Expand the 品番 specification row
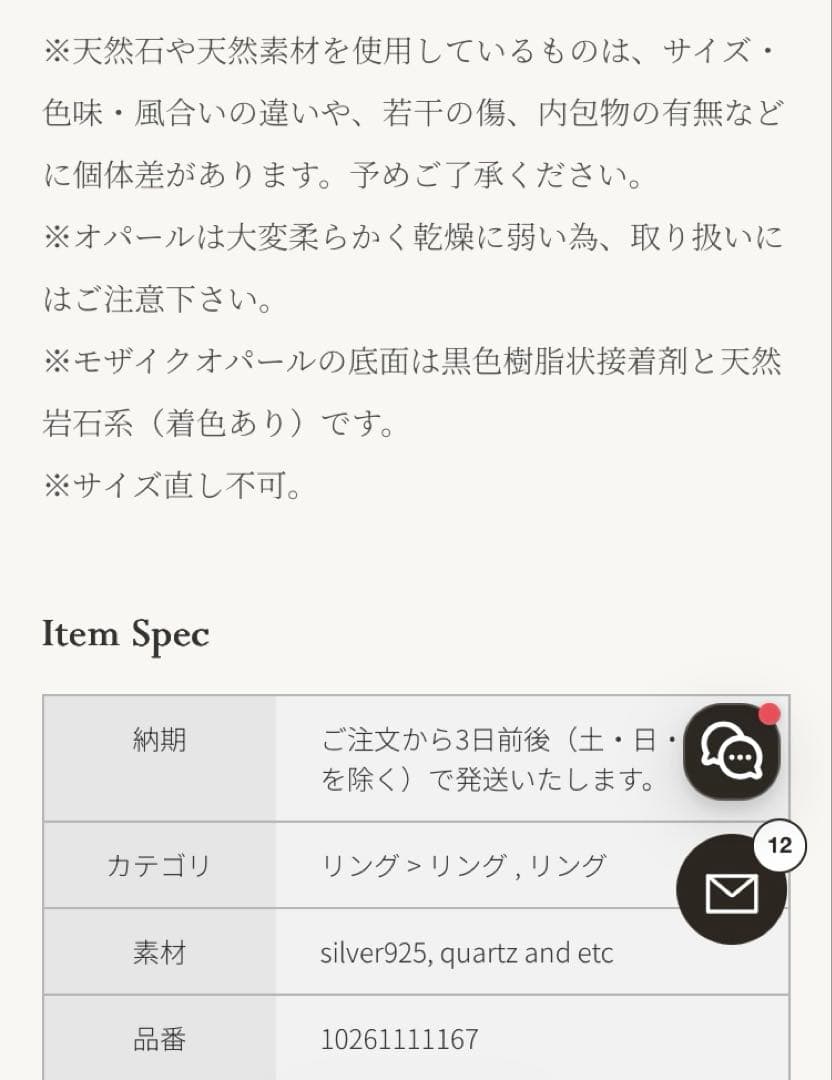The image size is (832, 1080). 159,1039
